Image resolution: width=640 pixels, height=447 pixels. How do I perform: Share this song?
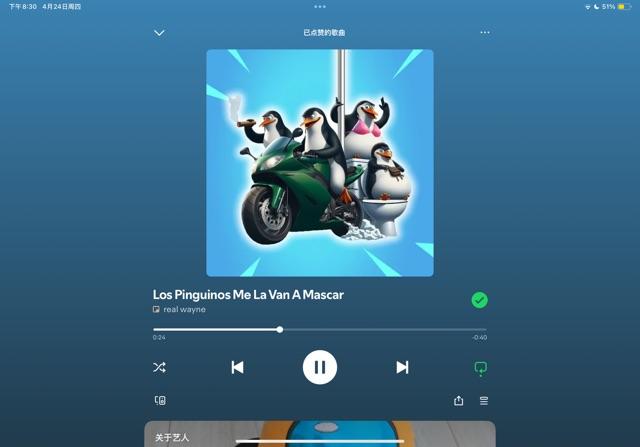[458, 400]
